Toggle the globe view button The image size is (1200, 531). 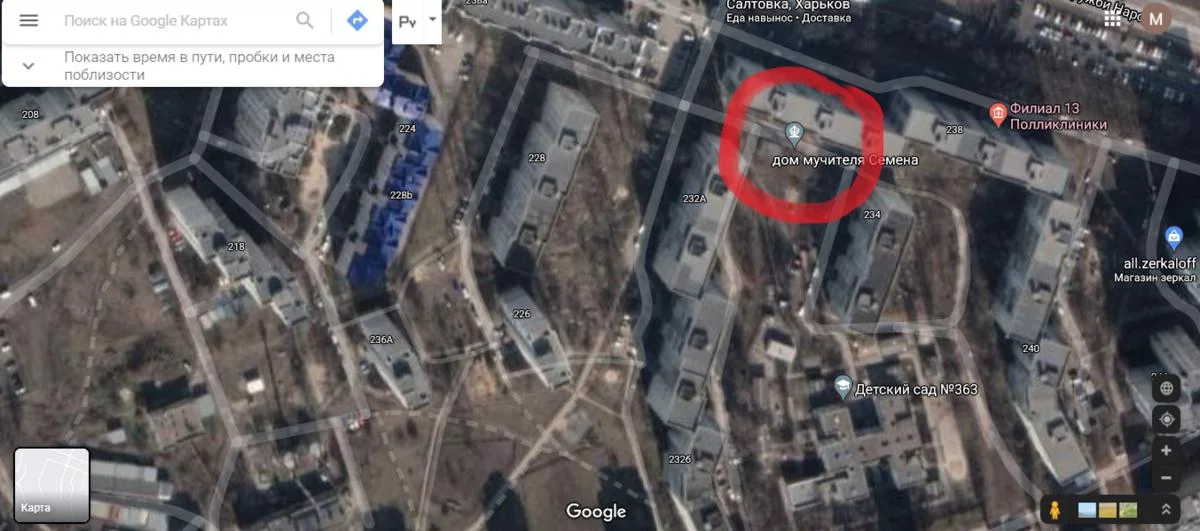1166,388
